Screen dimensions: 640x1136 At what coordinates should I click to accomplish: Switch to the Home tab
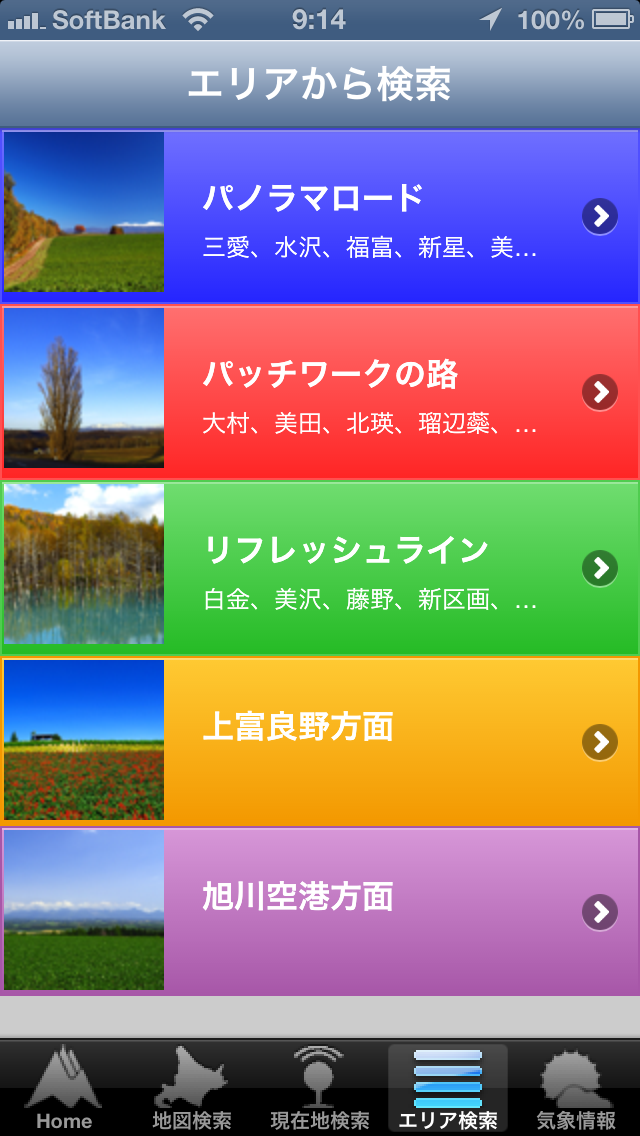tap(64, 1089)
